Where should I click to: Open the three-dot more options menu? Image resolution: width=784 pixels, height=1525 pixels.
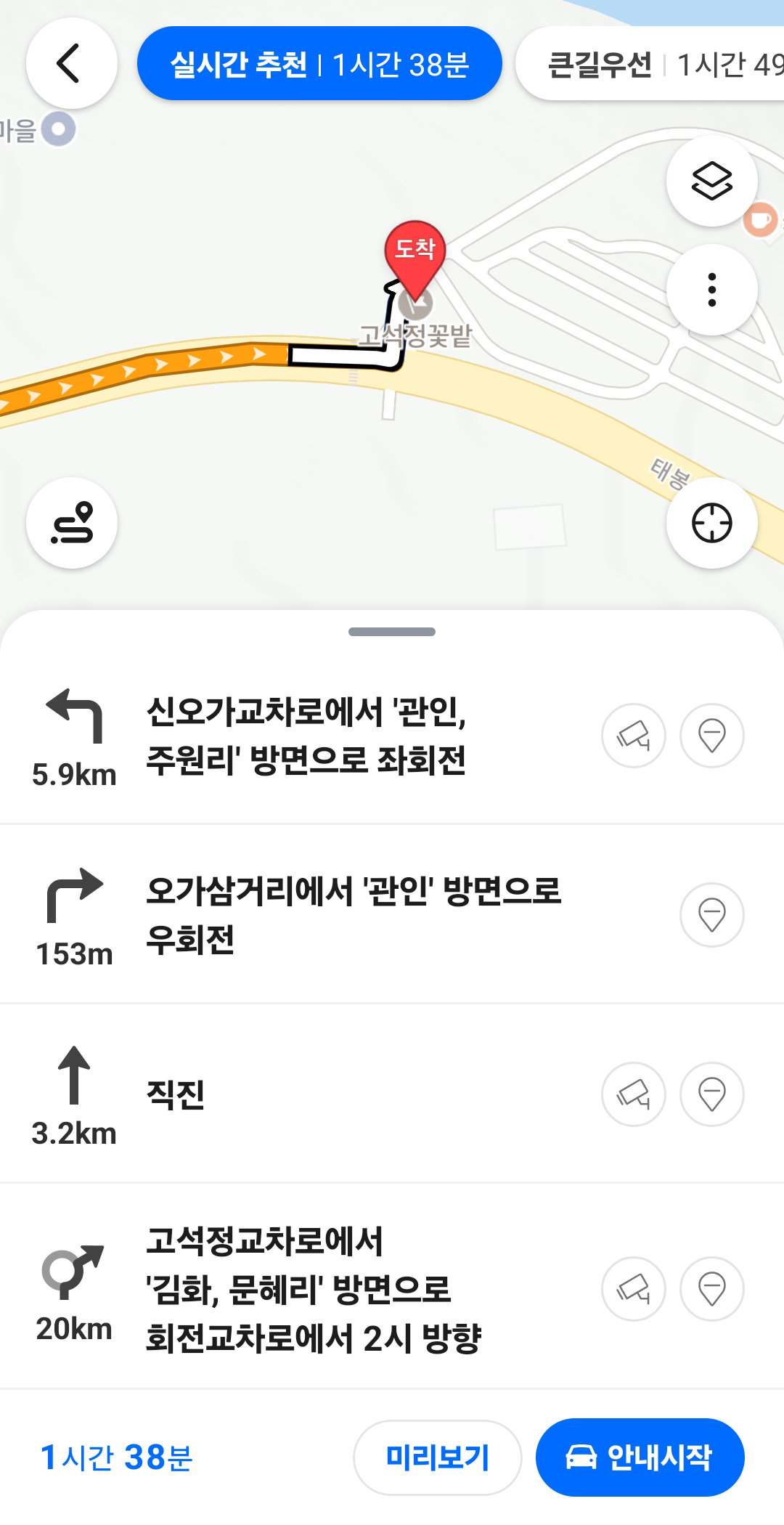711,290
